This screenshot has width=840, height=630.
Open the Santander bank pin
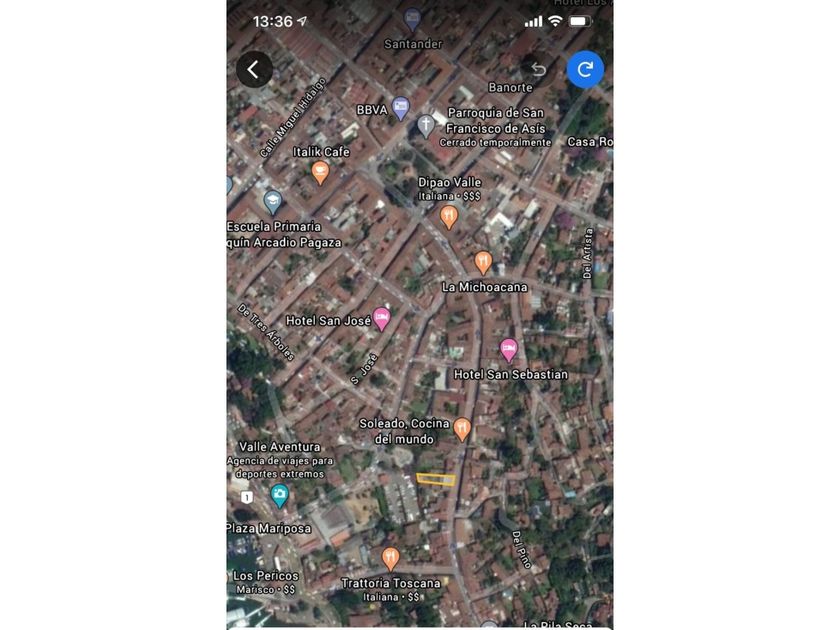412,18
